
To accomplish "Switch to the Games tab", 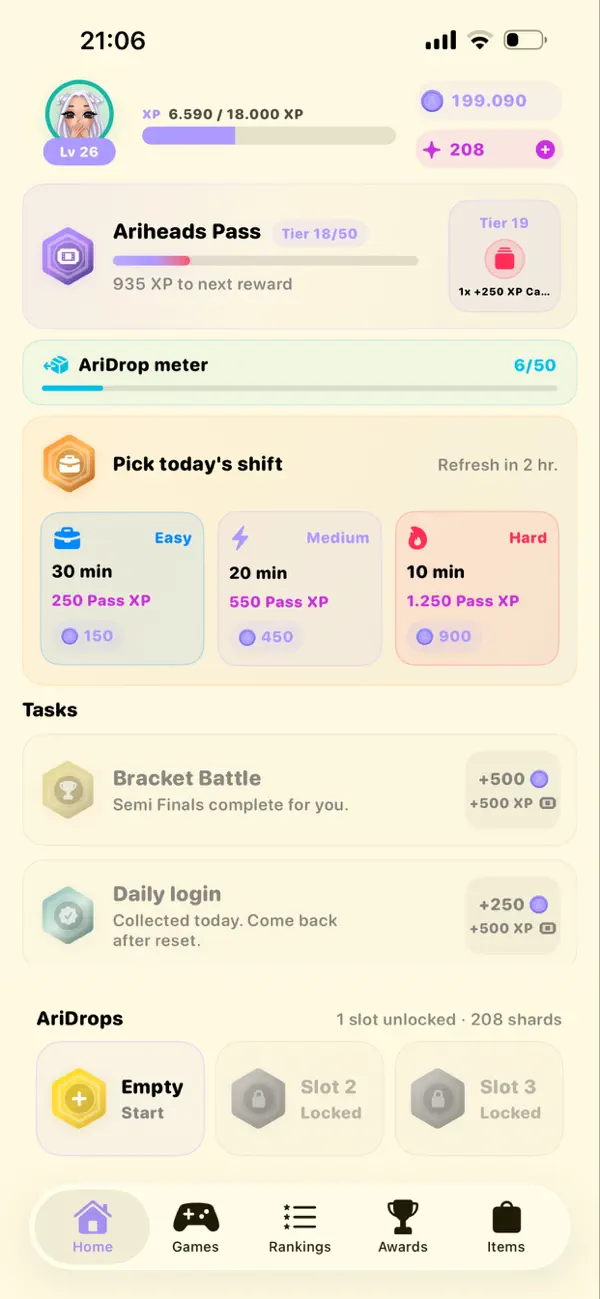I will (x=195, y=1227).
